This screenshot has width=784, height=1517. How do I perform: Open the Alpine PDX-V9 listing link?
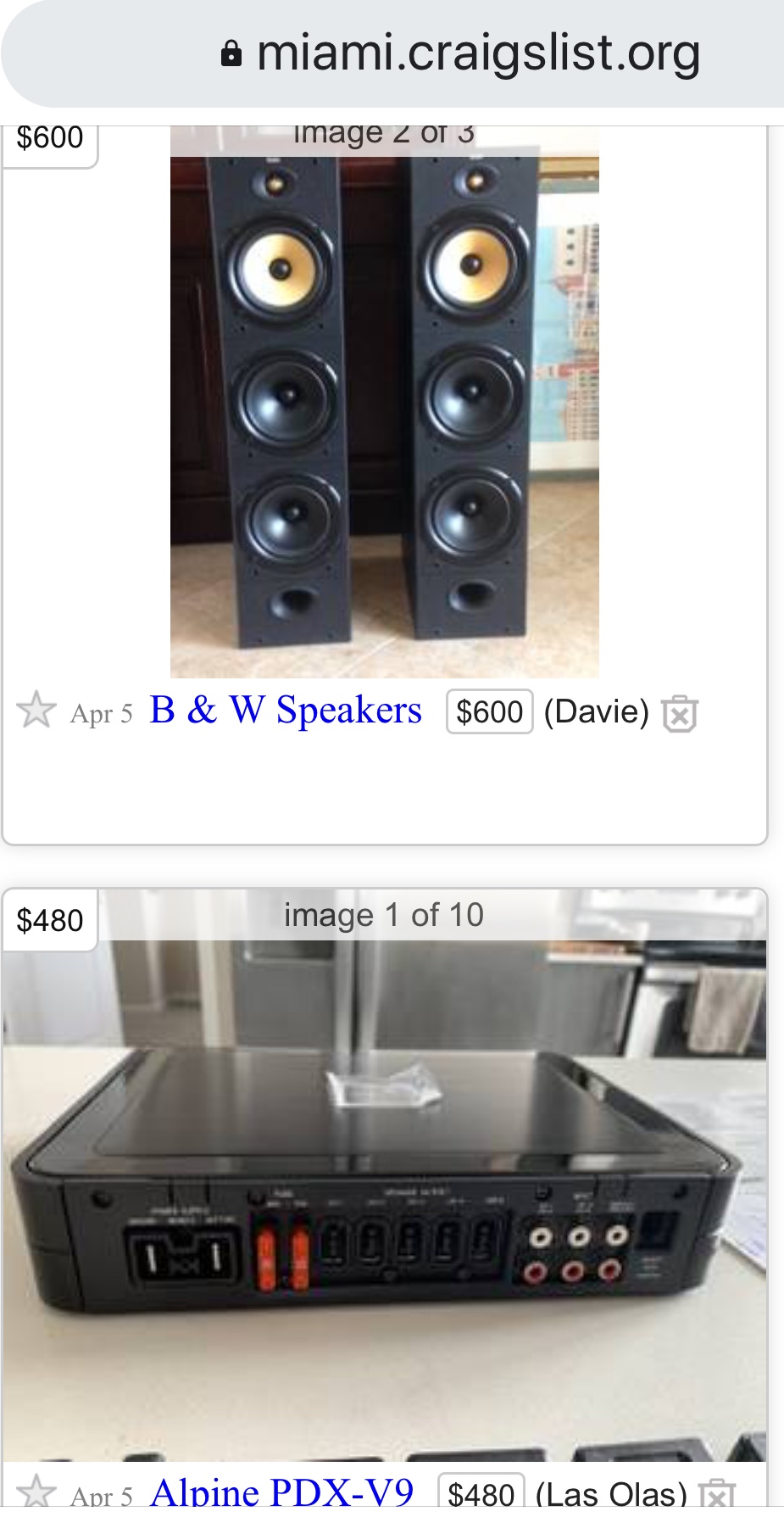[282, 1494]
